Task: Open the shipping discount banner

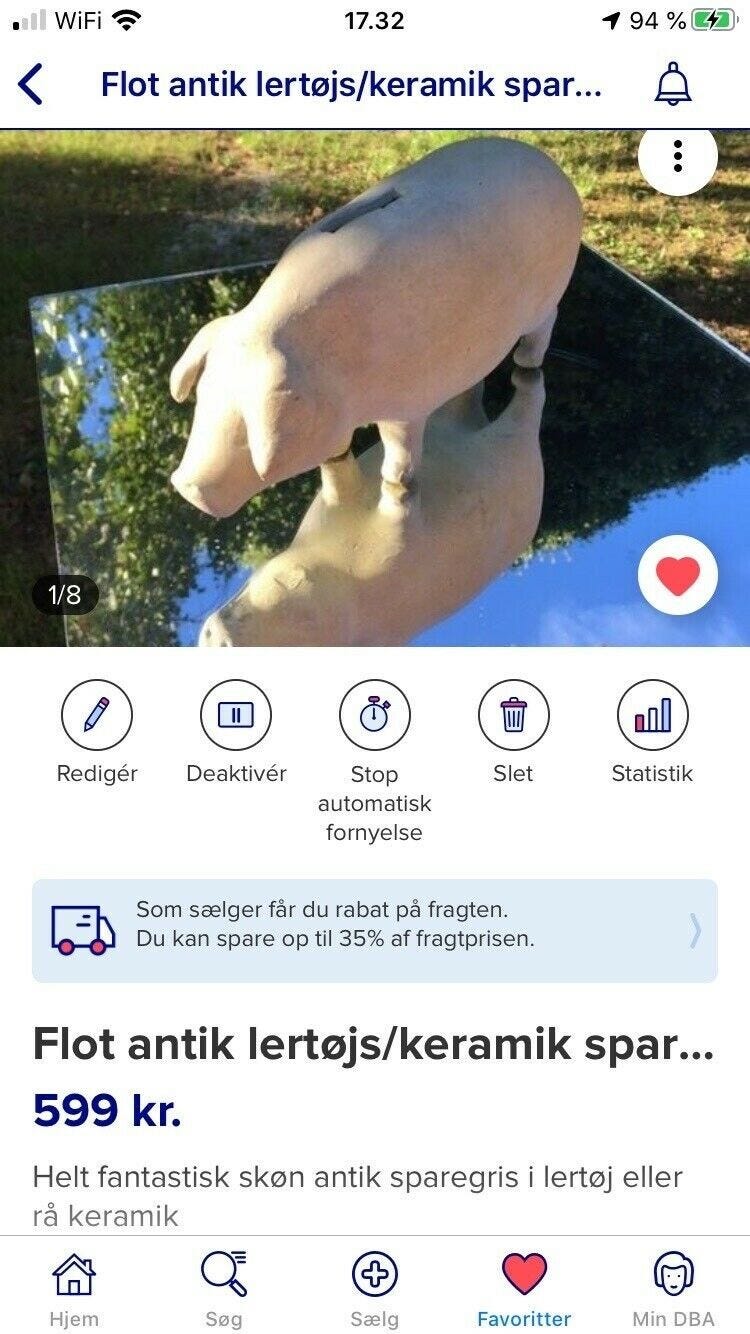Action: (375, 931)
